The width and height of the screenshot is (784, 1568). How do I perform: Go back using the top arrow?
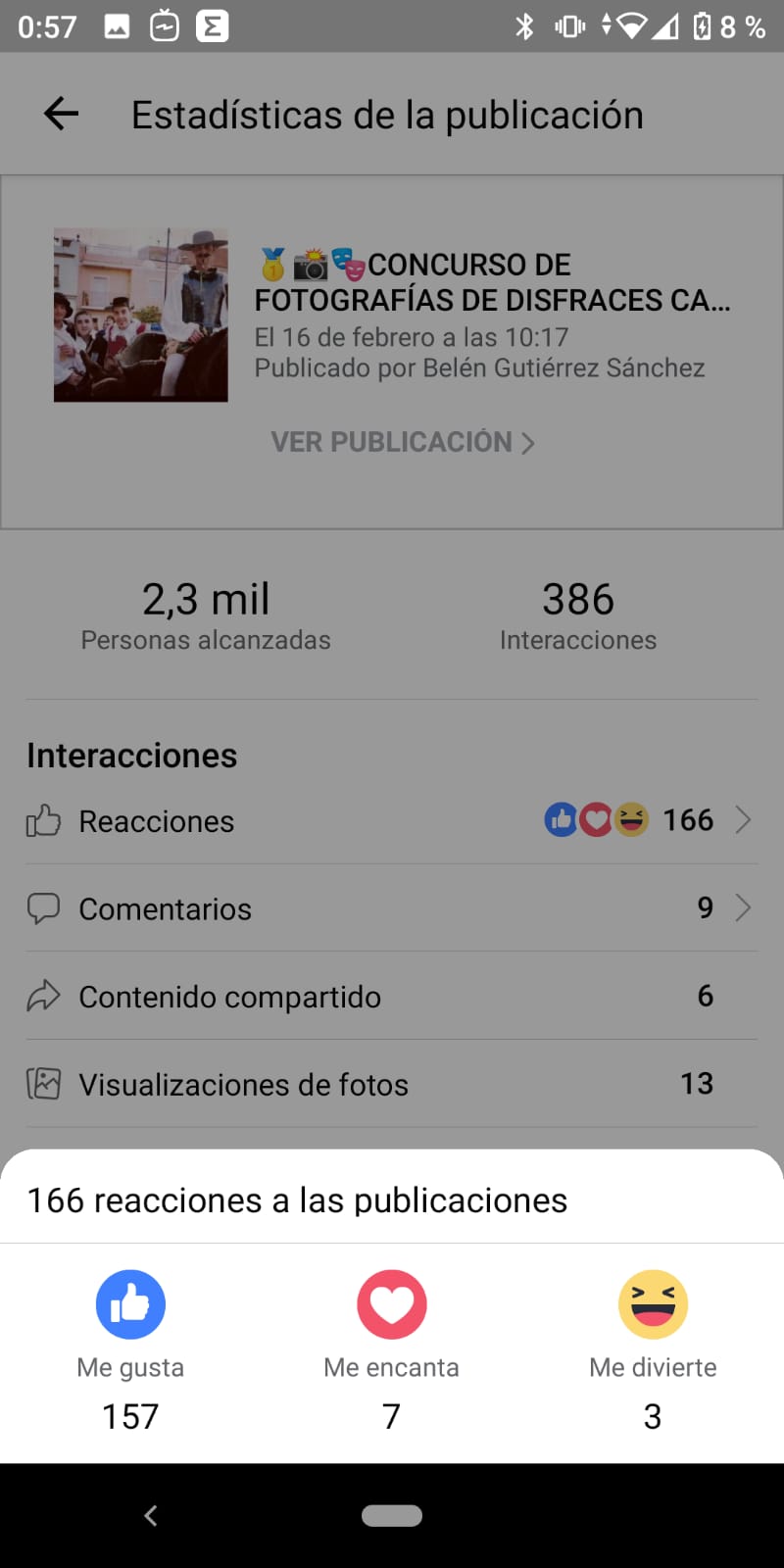61,114
